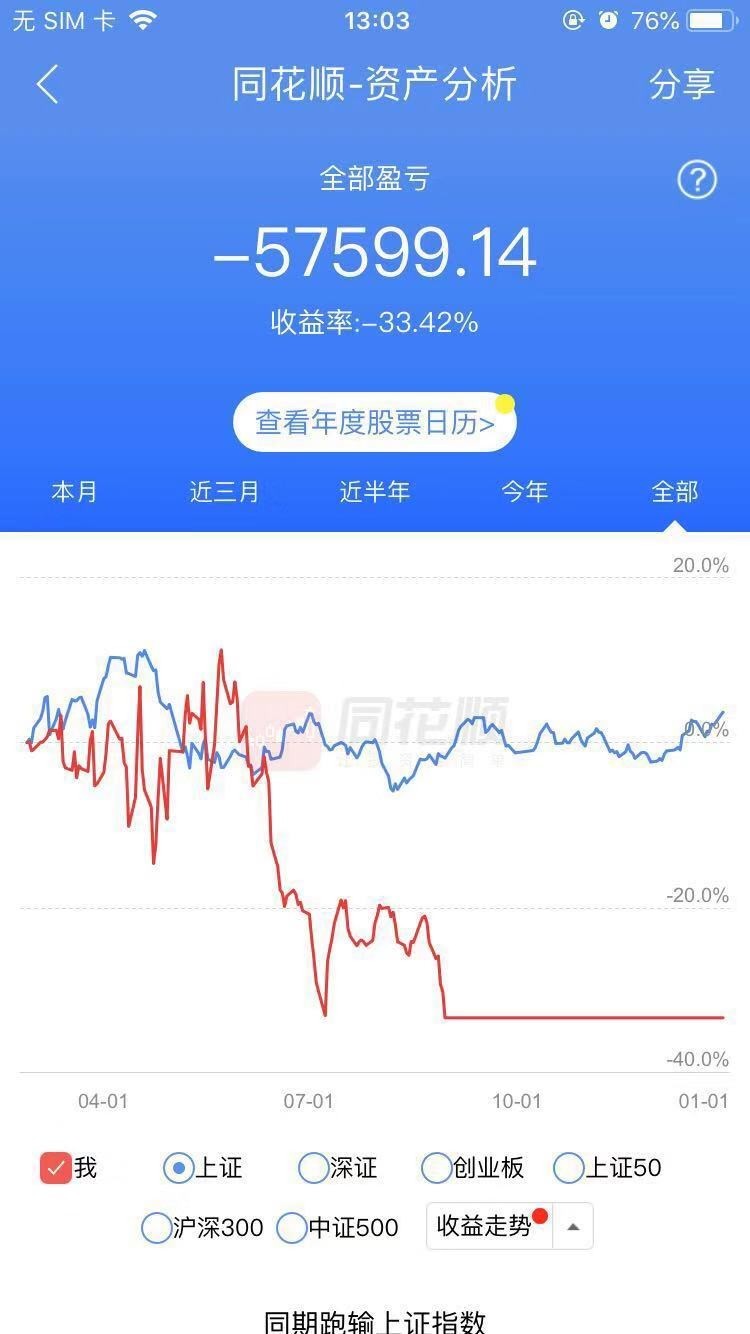The image size is (750, 1334).
Task: Tap the yellow dot on the calendar button
Action: [505, 404]
